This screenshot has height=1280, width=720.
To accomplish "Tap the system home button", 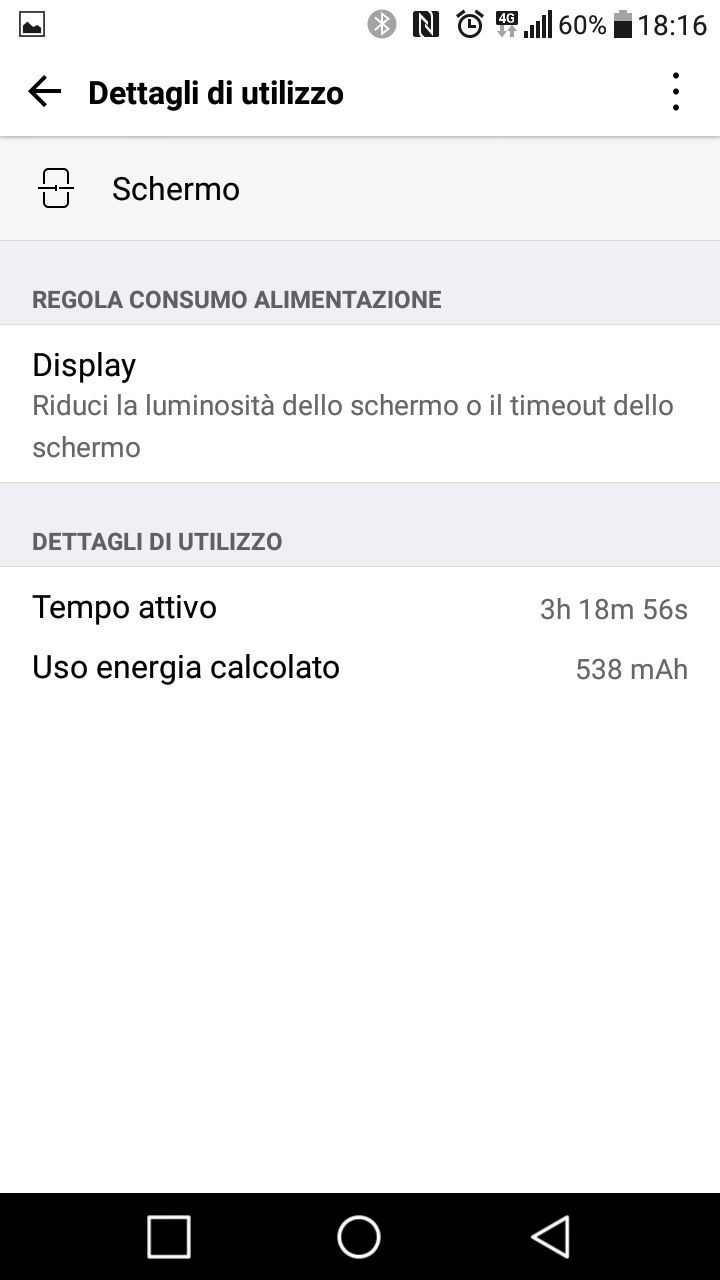I will [359, 1236].
